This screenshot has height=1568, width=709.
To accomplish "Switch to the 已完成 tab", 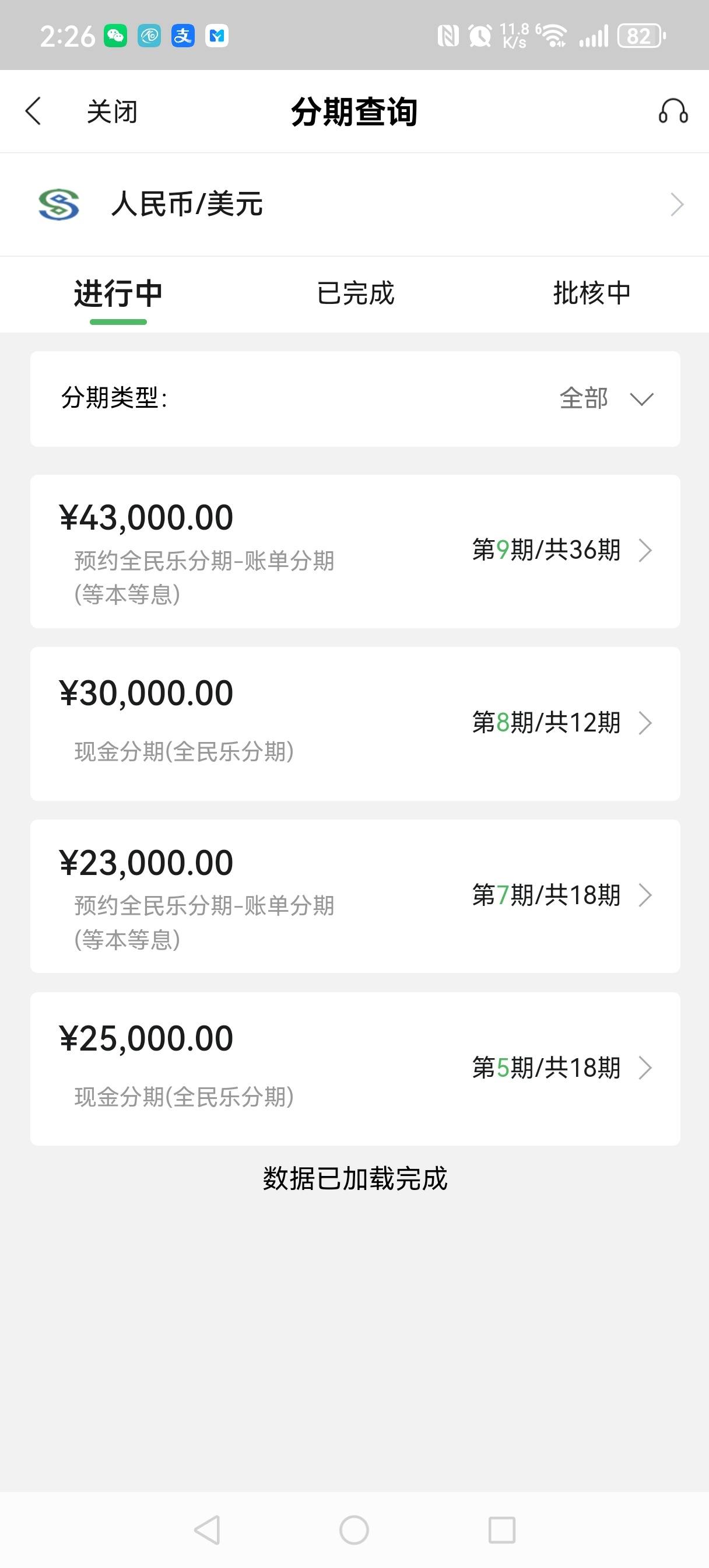I will click(x=356, y=293).
